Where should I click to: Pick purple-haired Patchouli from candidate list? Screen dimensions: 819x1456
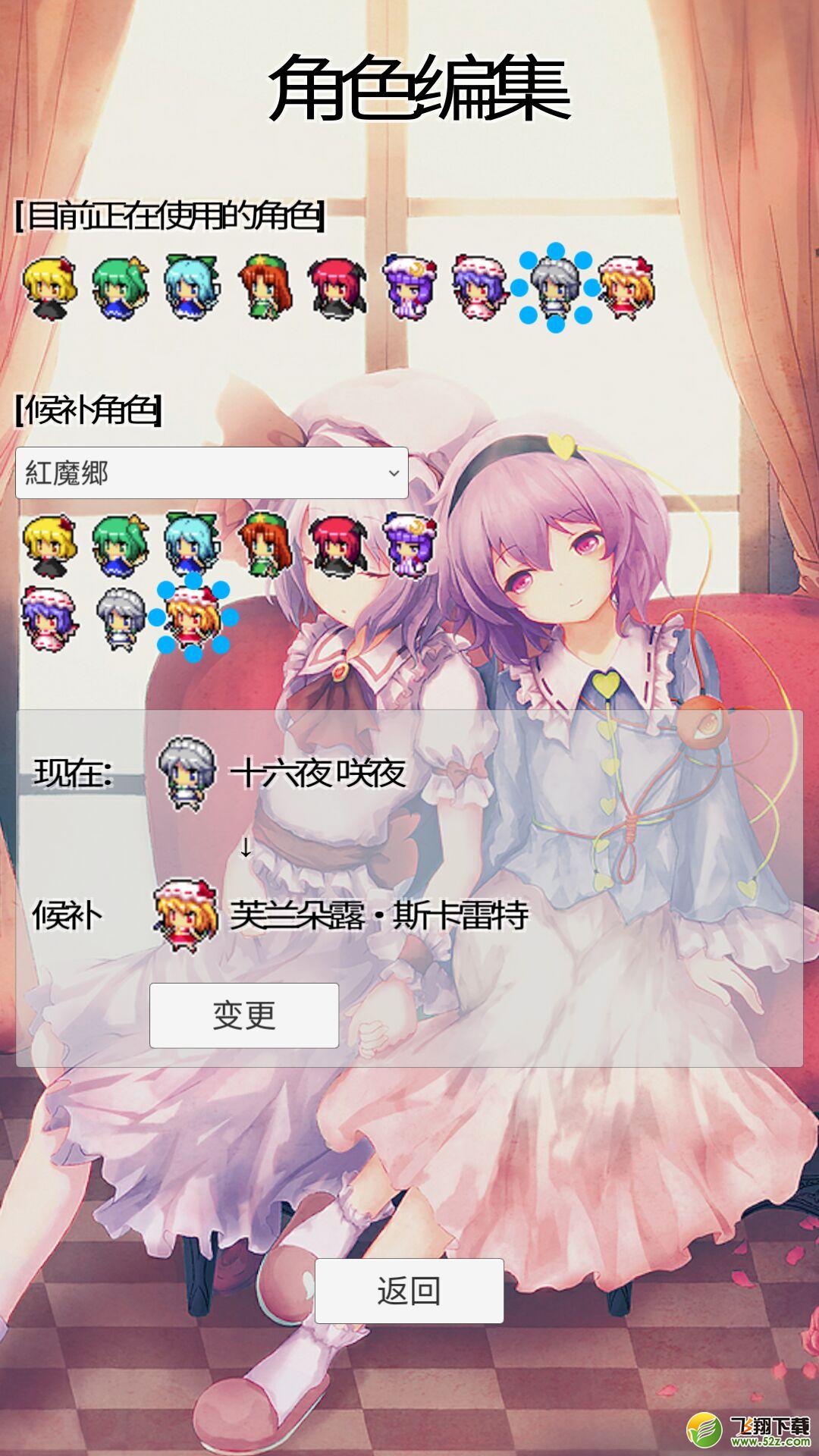409,544
